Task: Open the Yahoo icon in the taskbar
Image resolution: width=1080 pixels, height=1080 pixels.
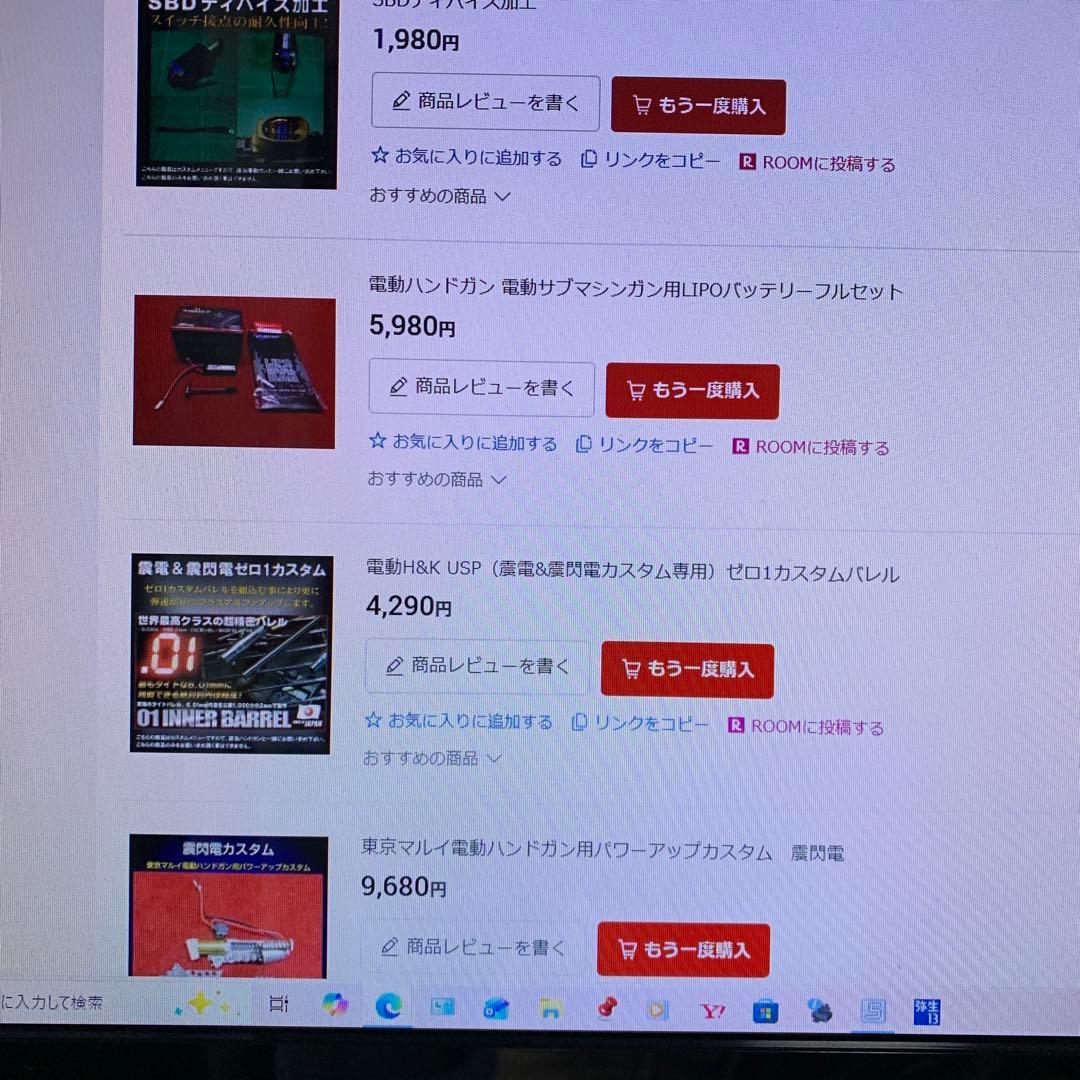Action: pos(712,1011)
